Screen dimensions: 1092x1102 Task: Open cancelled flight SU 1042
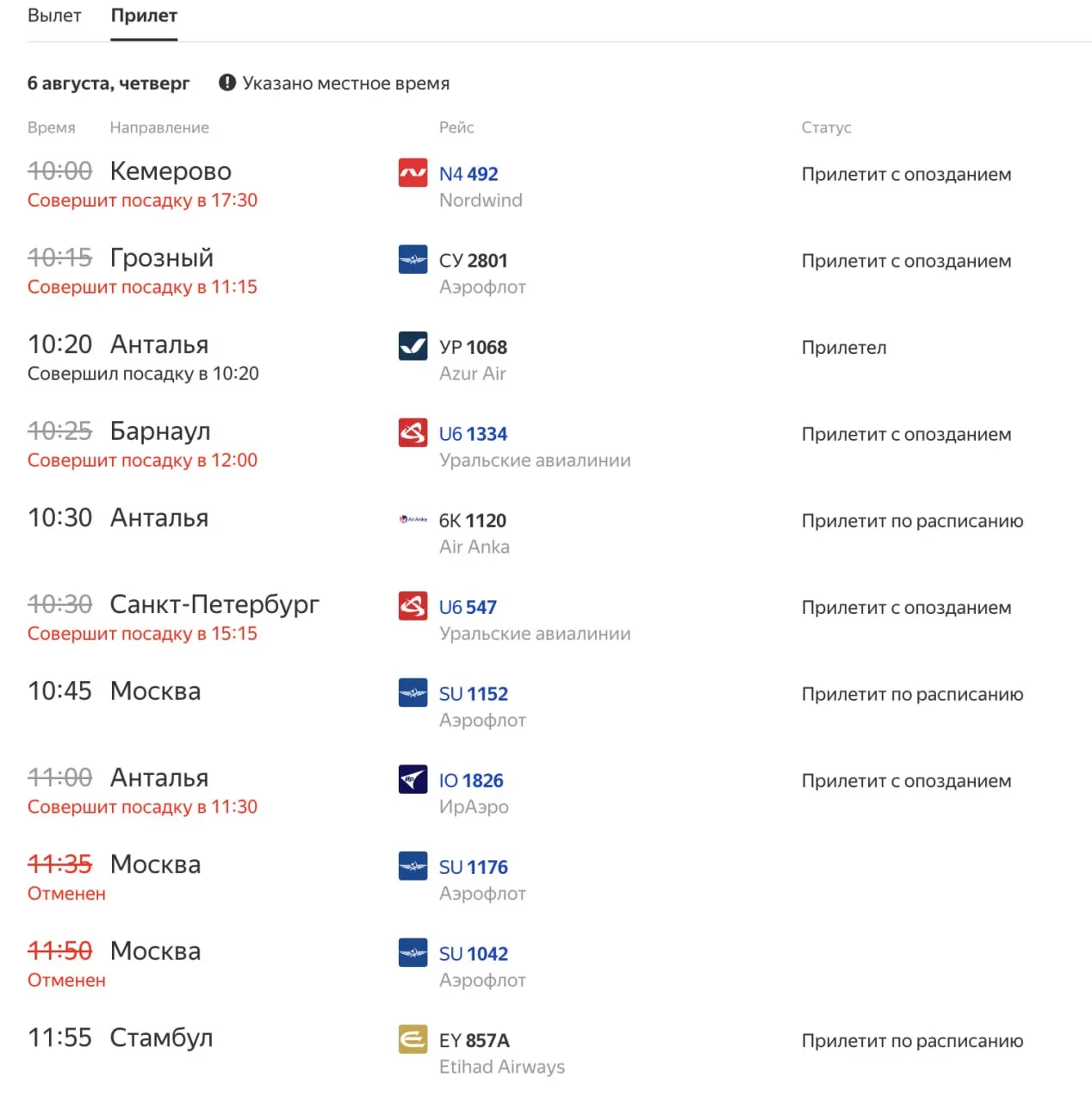(x=474, y=954)
